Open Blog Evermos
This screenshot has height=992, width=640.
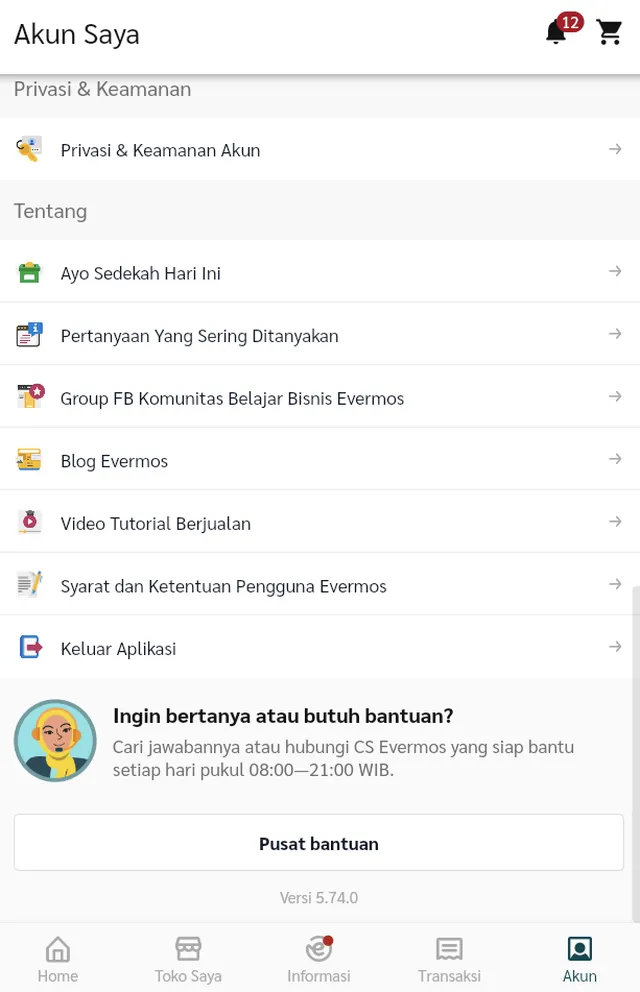coord(320,460)
